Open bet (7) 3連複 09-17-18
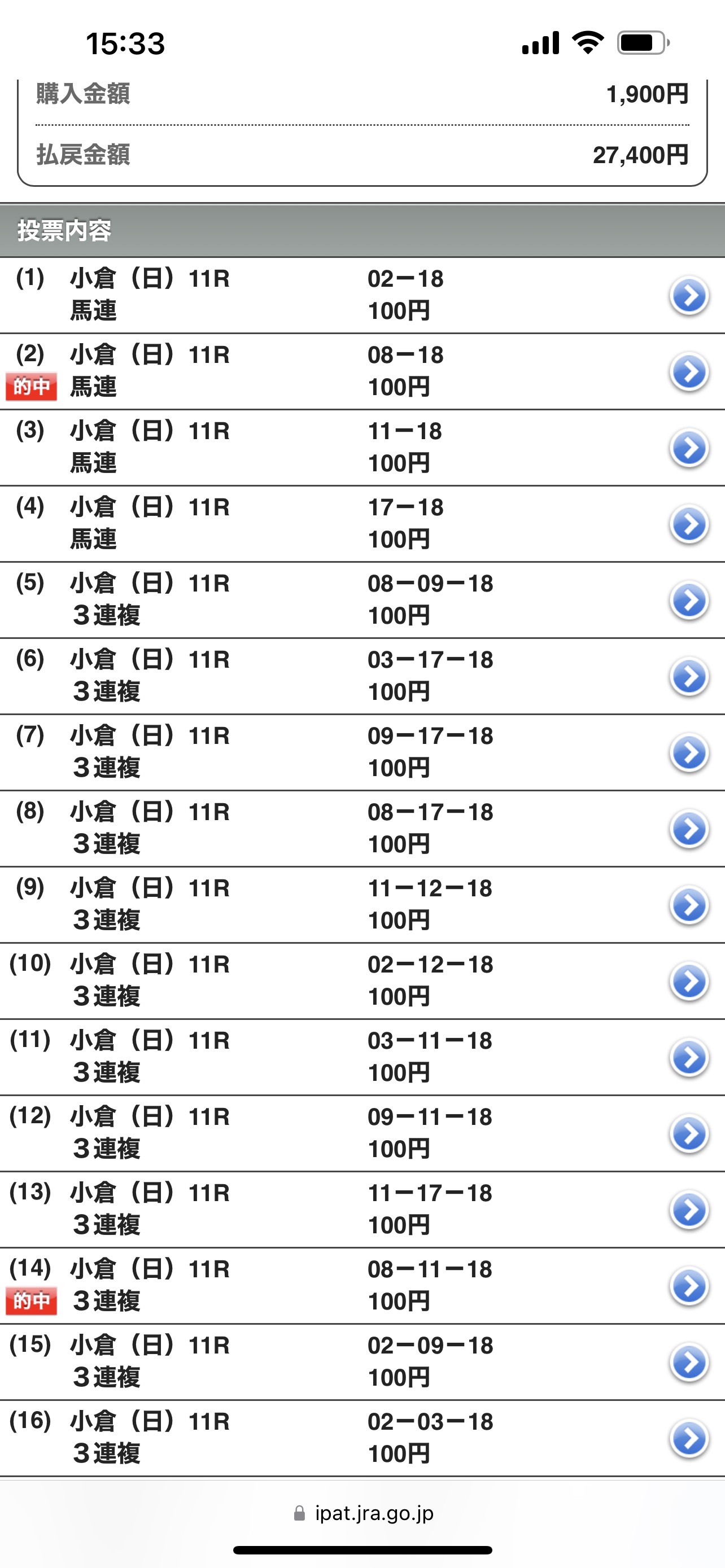Screen dimensions: 725x1568 click(x=688, y=752)
